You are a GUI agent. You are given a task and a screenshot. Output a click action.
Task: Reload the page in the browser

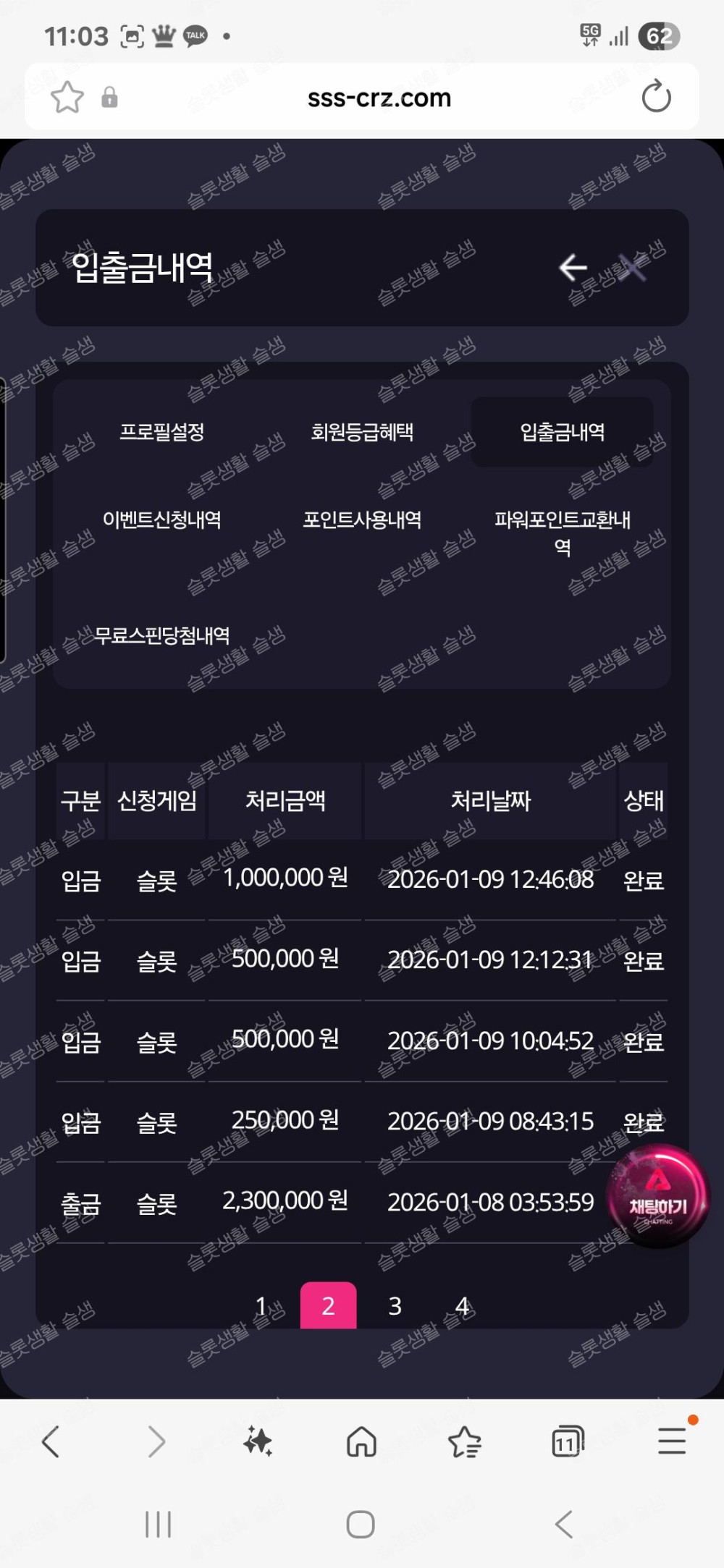(656, 97)
